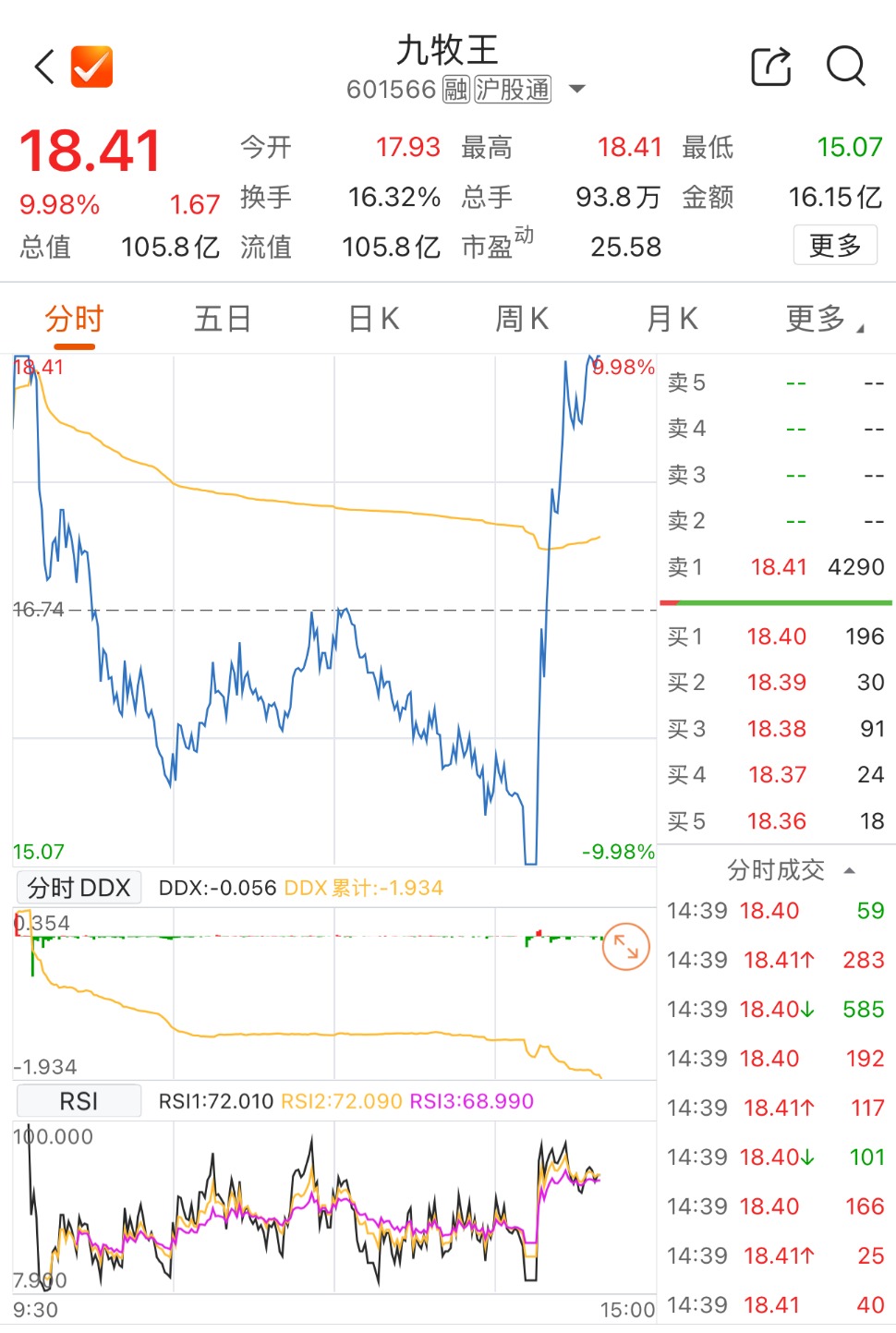Go back using the top-left arrow
896x1333 pixels.
44,67
